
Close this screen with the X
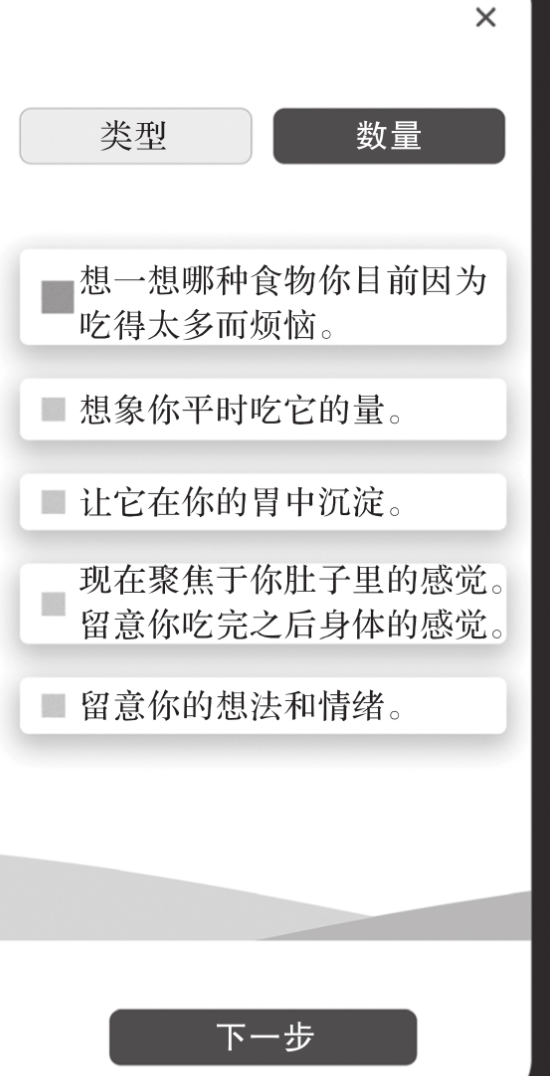click(x=485, y=18)
